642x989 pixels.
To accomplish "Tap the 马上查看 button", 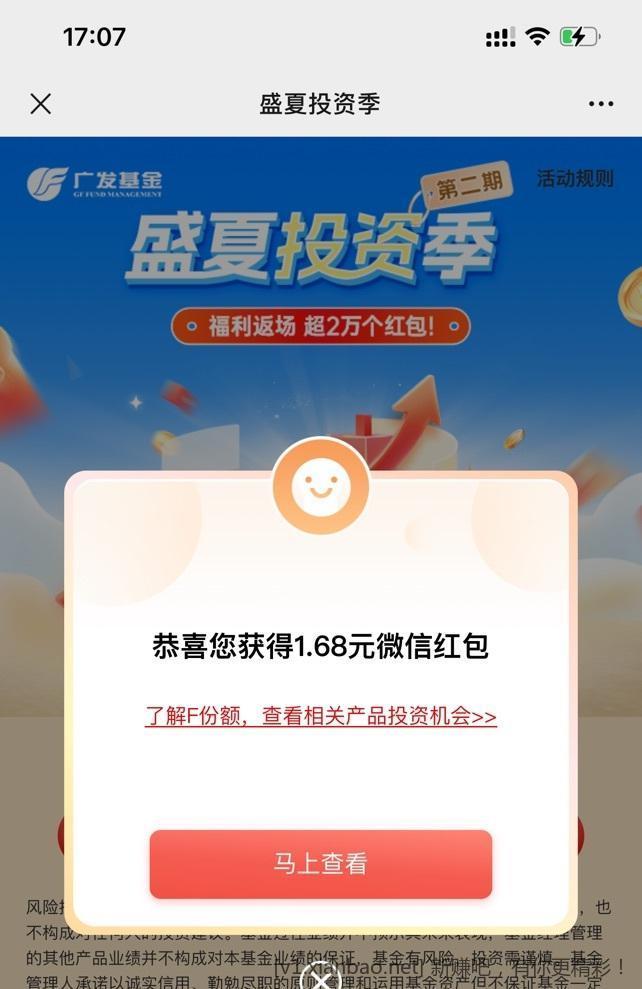I will (x=321, y=864).
